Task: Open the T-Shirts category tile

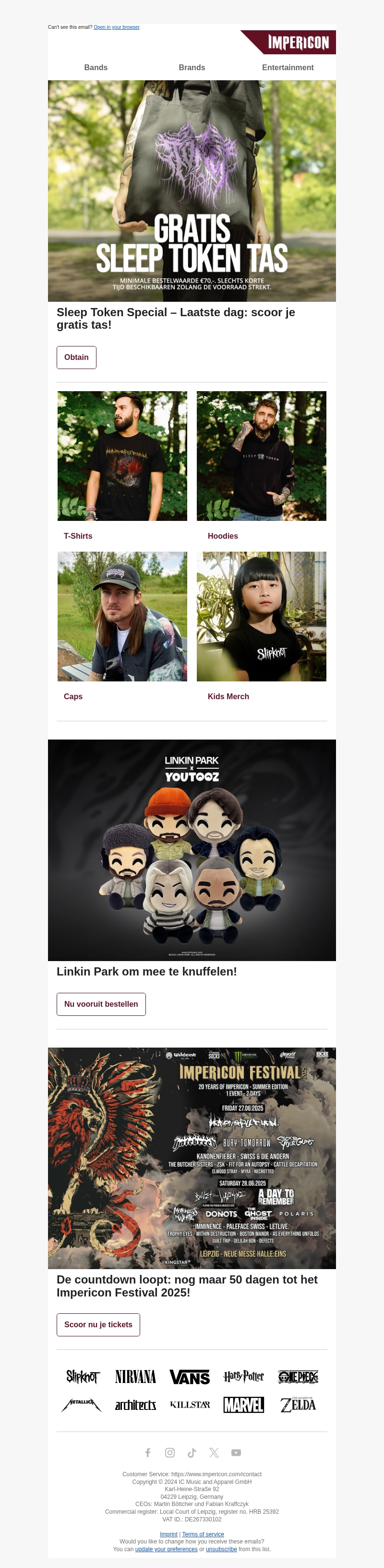Action: click(122, 456)
